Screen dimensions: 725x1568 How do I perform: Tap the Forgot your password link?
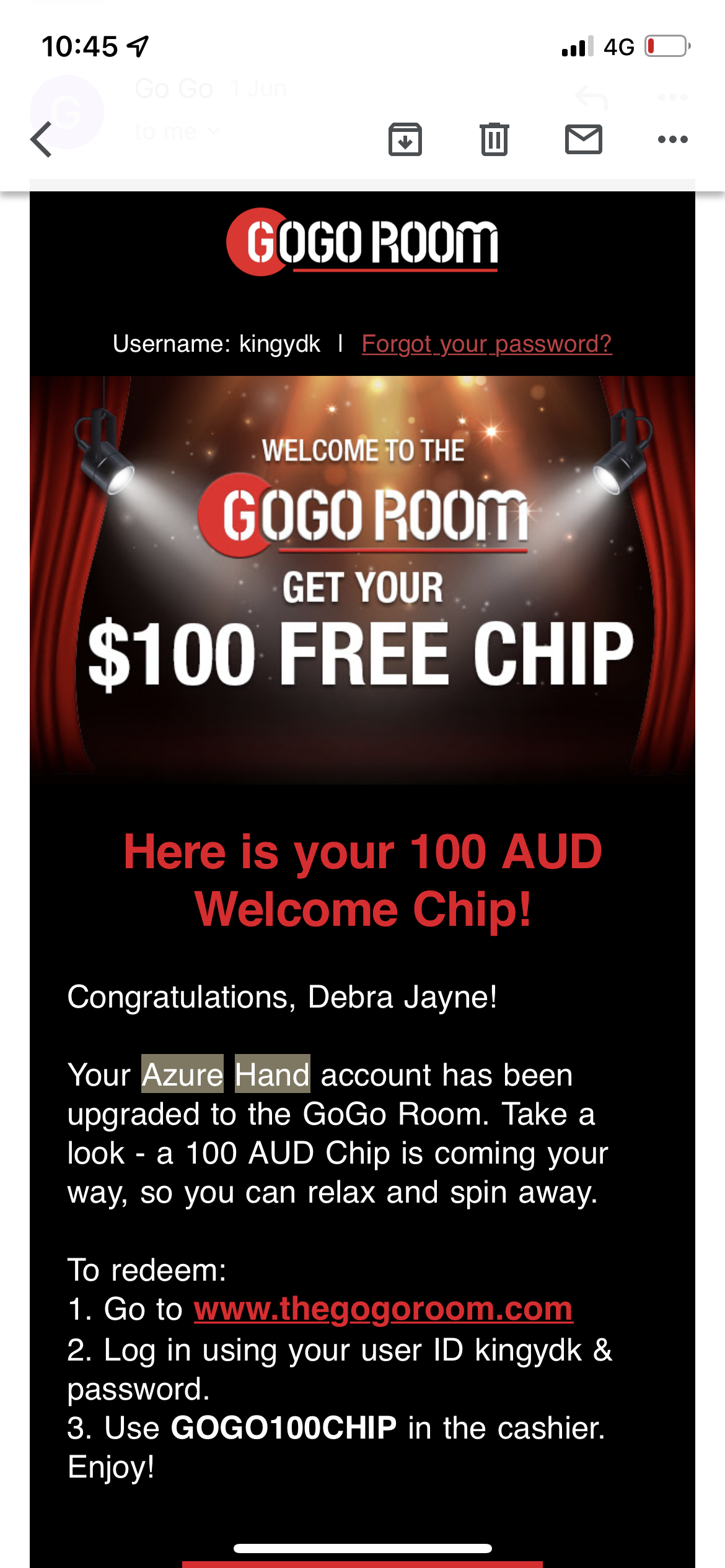pyautogui.click(x=486, y=344)
